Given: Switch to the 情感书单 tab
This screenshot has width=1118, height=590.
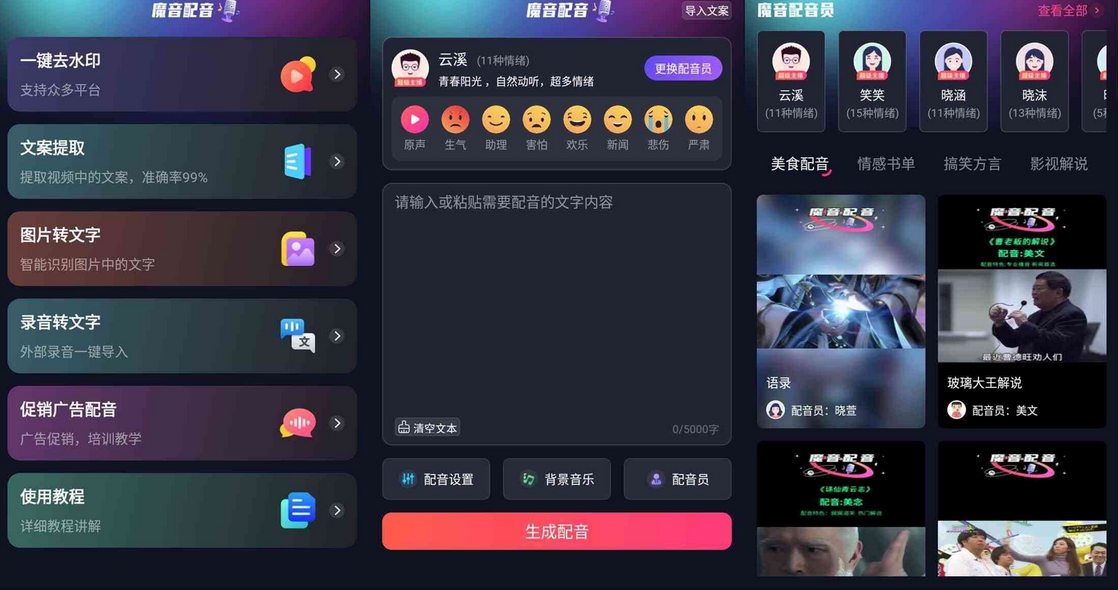Looking at the screenshot, I should 886,164.
